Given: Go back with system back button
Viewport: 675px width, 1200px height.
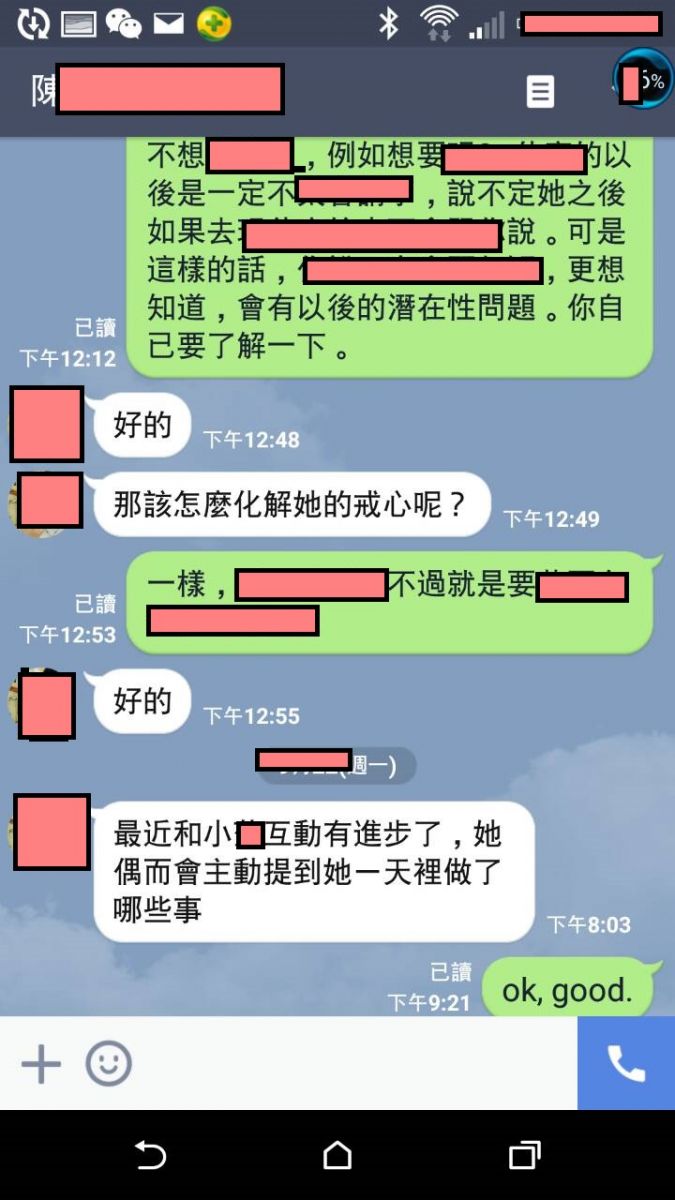Looking at the screenshot, I should click(150, 1156).
